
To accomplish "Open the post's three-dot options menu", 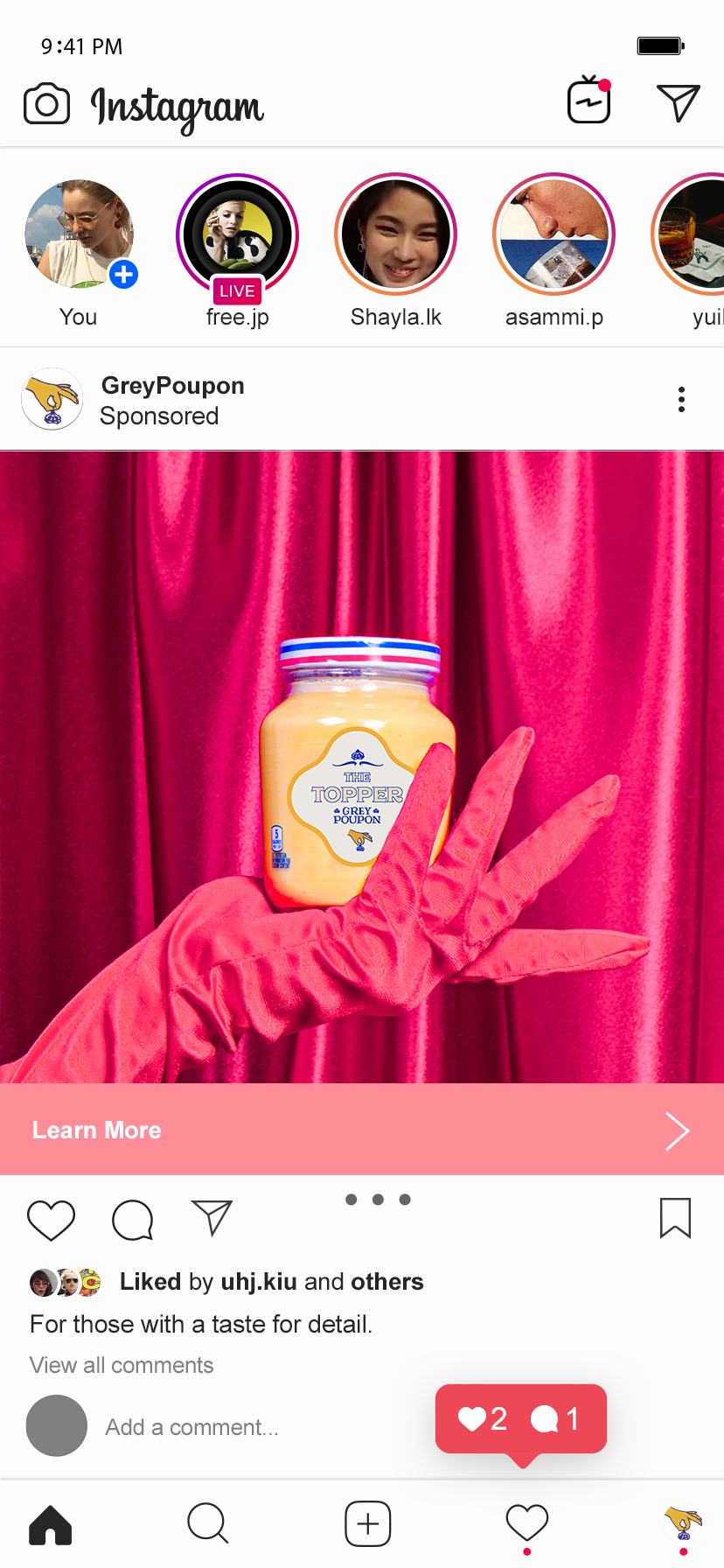I will (681, 400).
